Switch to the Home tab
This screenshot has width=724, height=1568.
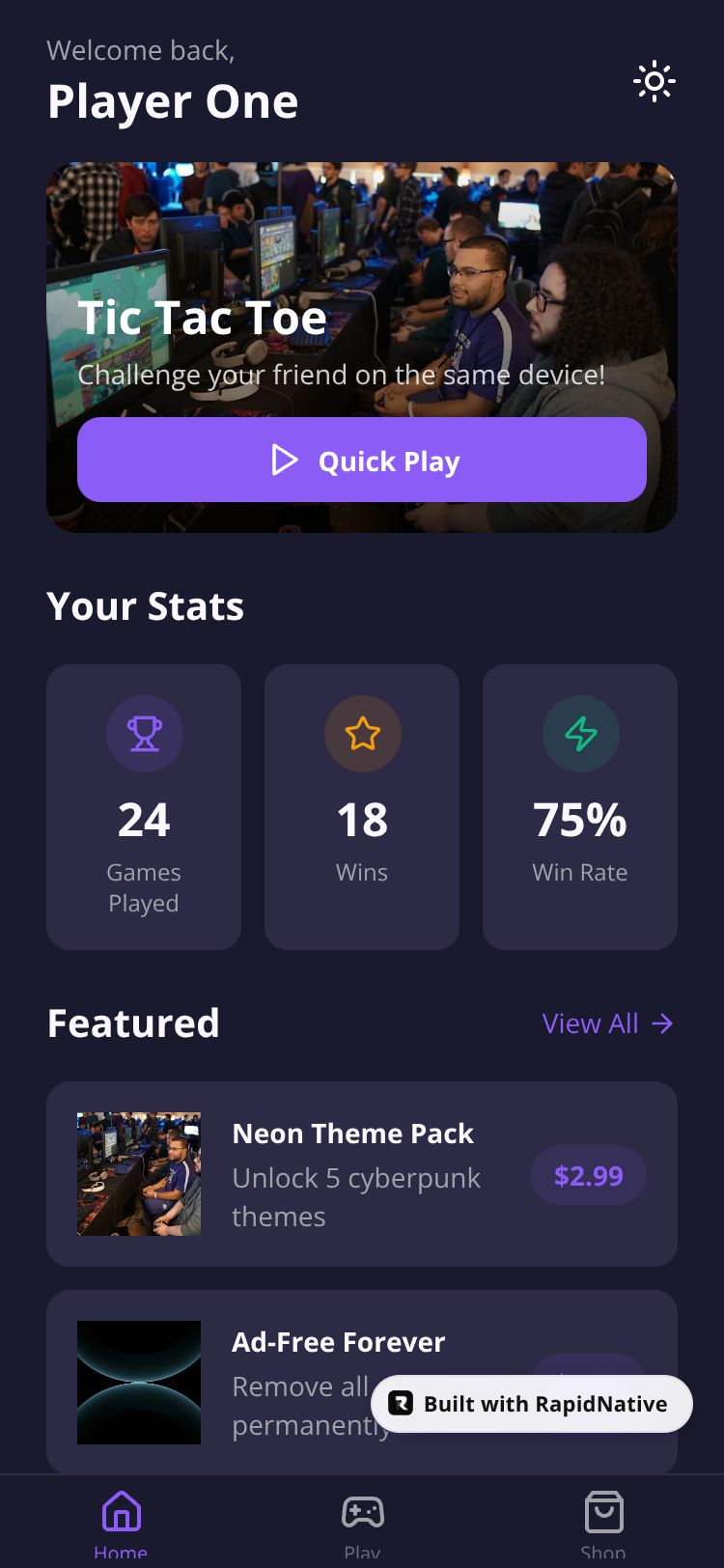pos(121,1520)
